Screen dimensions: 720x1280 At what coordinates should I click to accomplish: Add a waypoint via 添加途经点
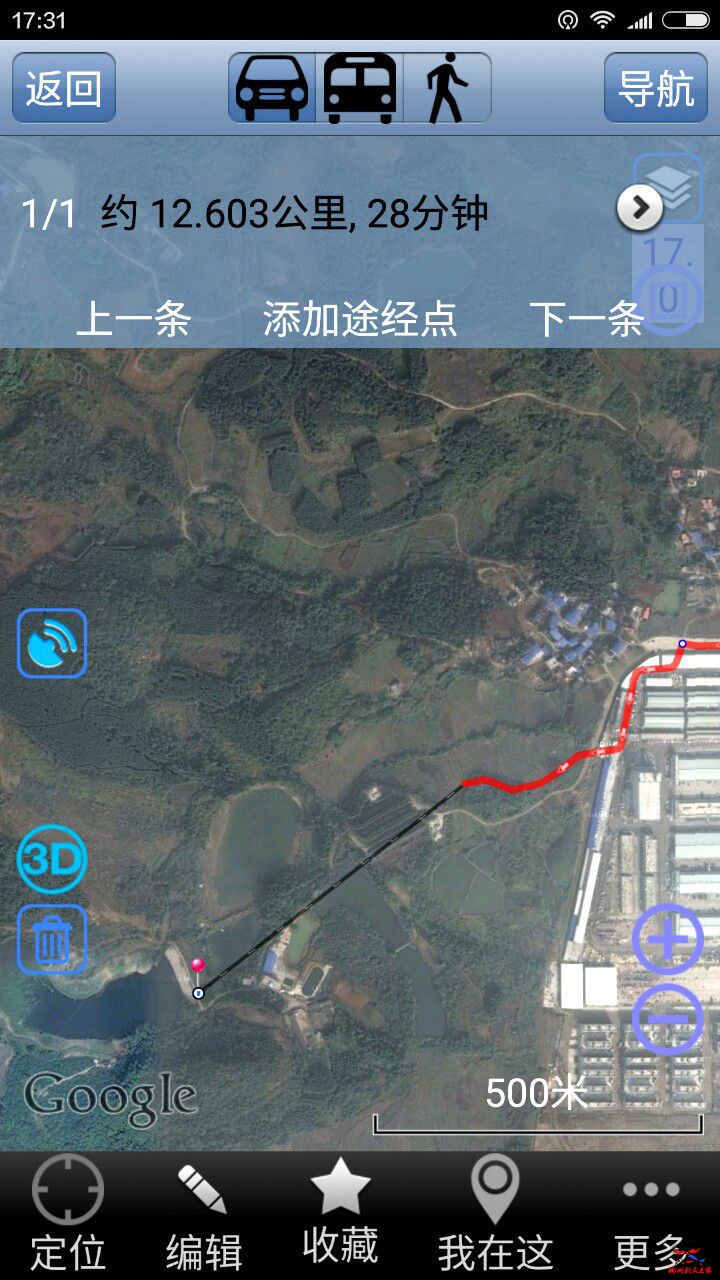click(x=360, y=320)
